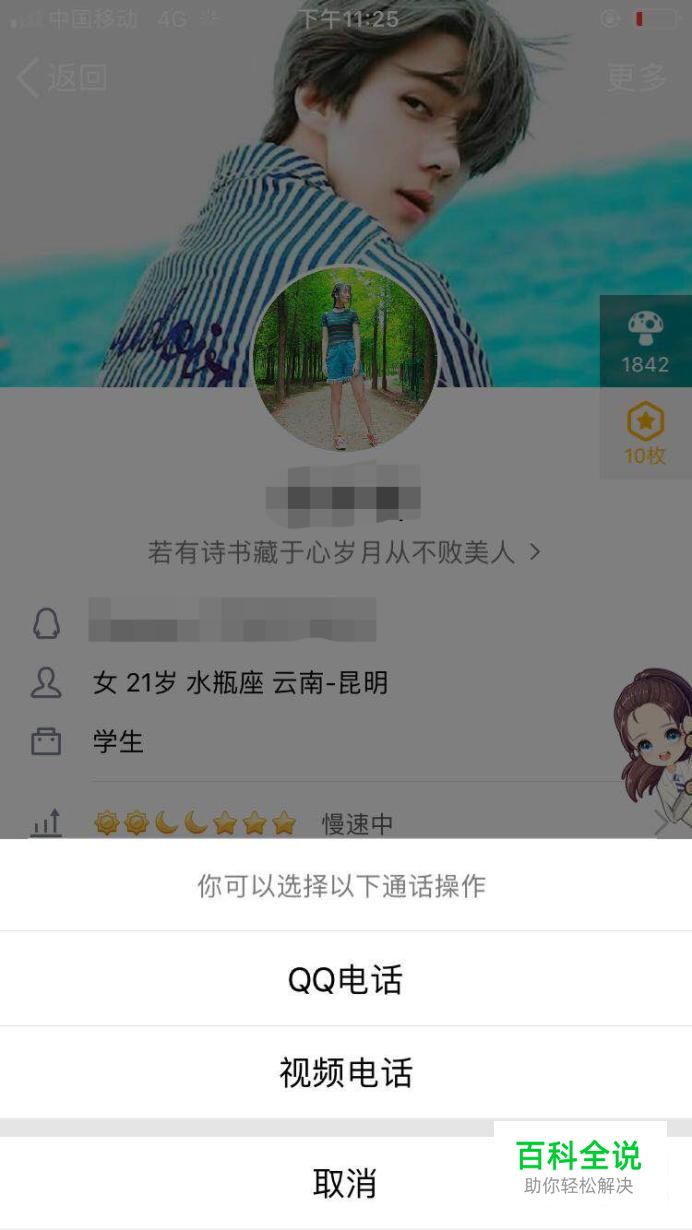Select 视频电话 to start a video call
Viewport: 692px width, 1230px height.
pyautogui.click(x=346, y=1073)
